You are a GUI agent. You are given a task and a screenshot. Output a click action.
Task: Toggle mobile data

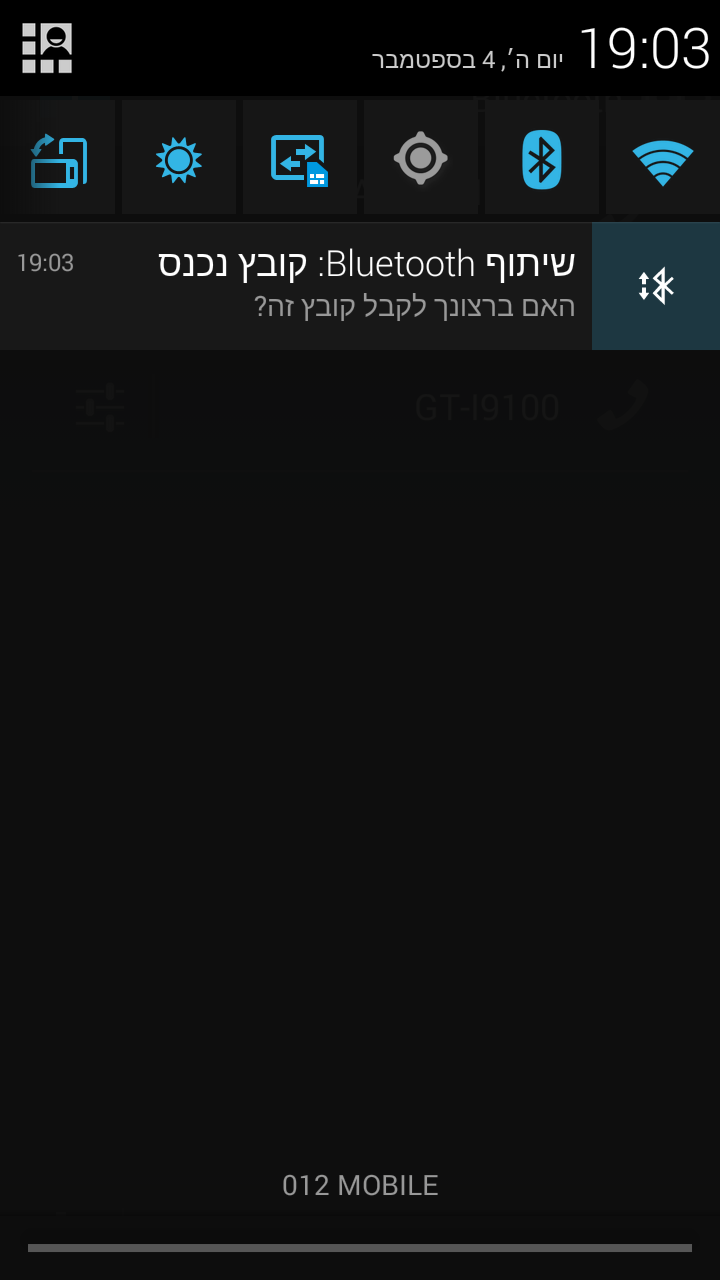[x=299, y=159]
